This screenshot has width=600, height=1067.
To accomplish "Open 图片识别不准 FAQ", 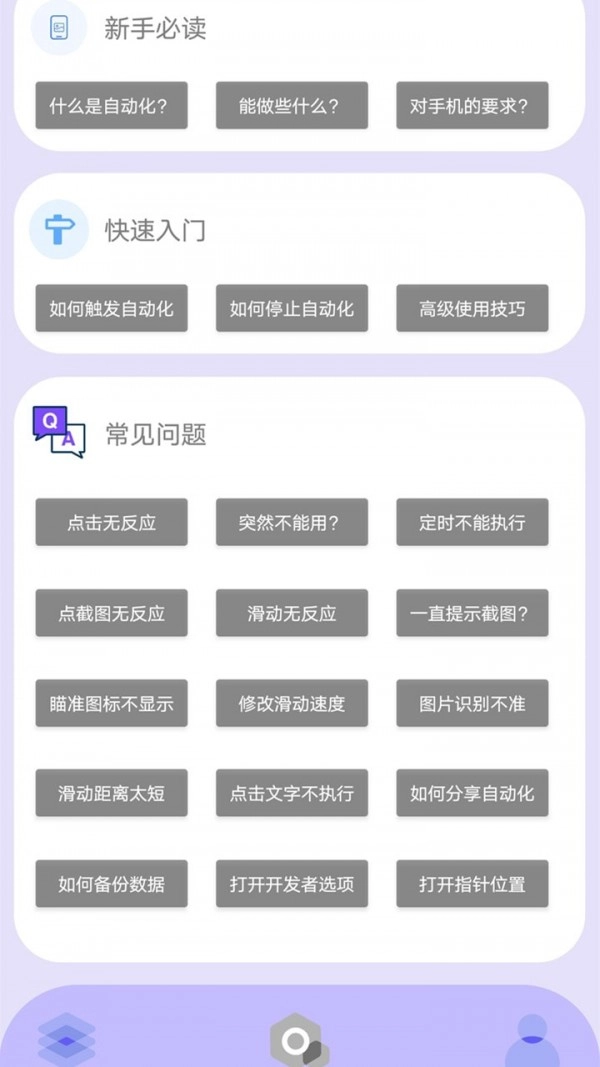I will coord(472,703).
